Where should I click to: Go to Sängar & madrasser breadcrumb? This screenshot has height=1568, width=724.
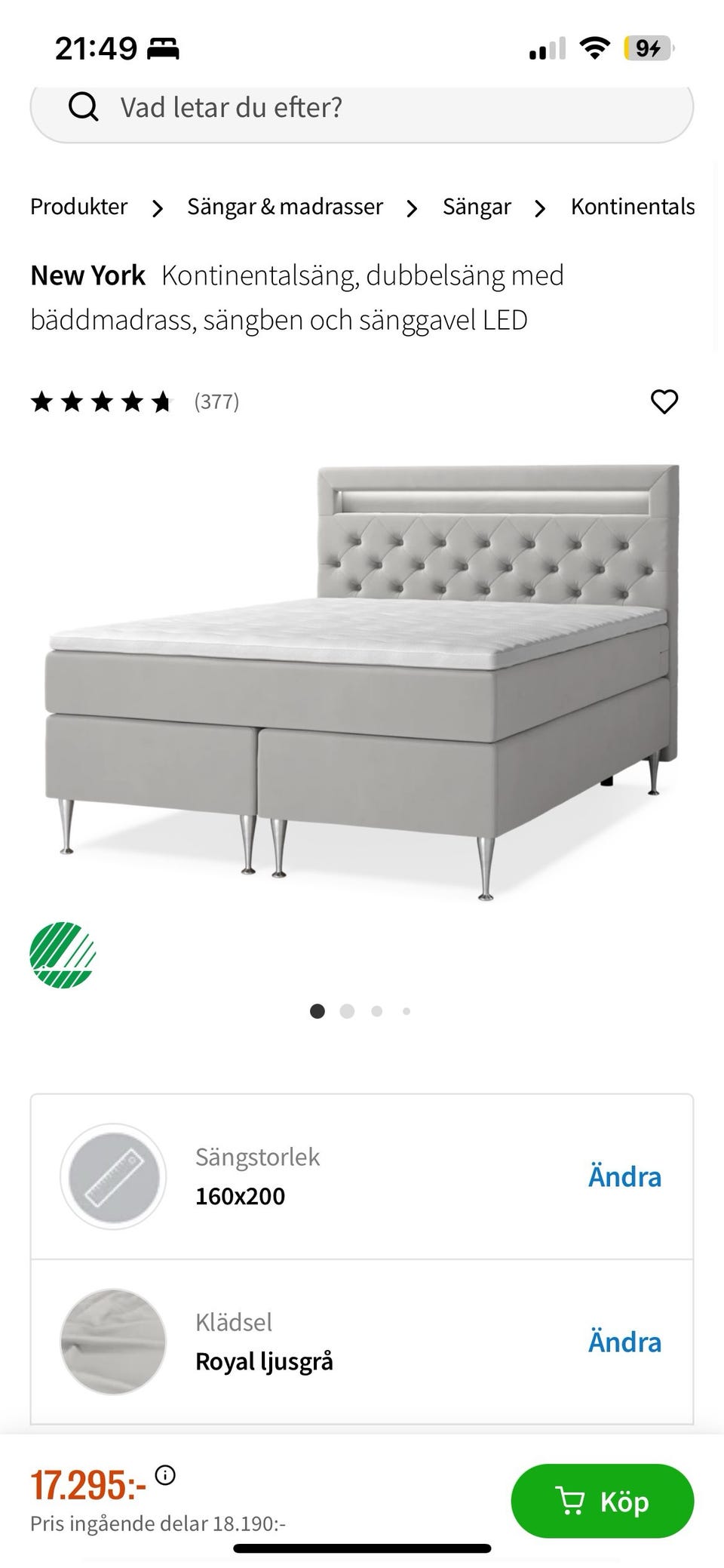[285, 207]
